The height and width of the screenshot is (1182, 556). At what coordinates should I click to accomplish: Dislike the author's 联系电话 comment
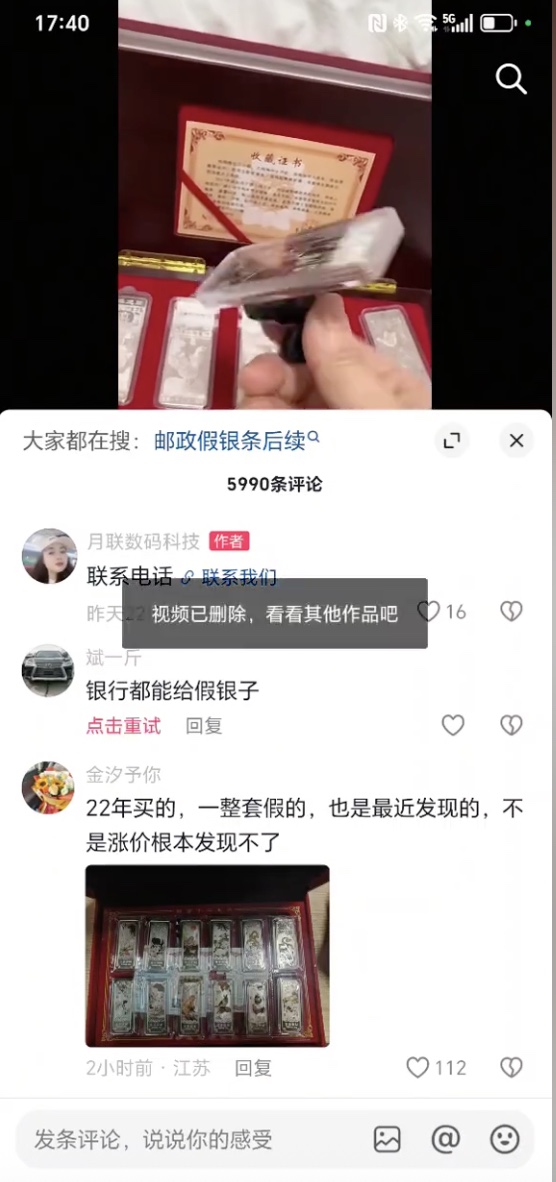pos(512,611)
